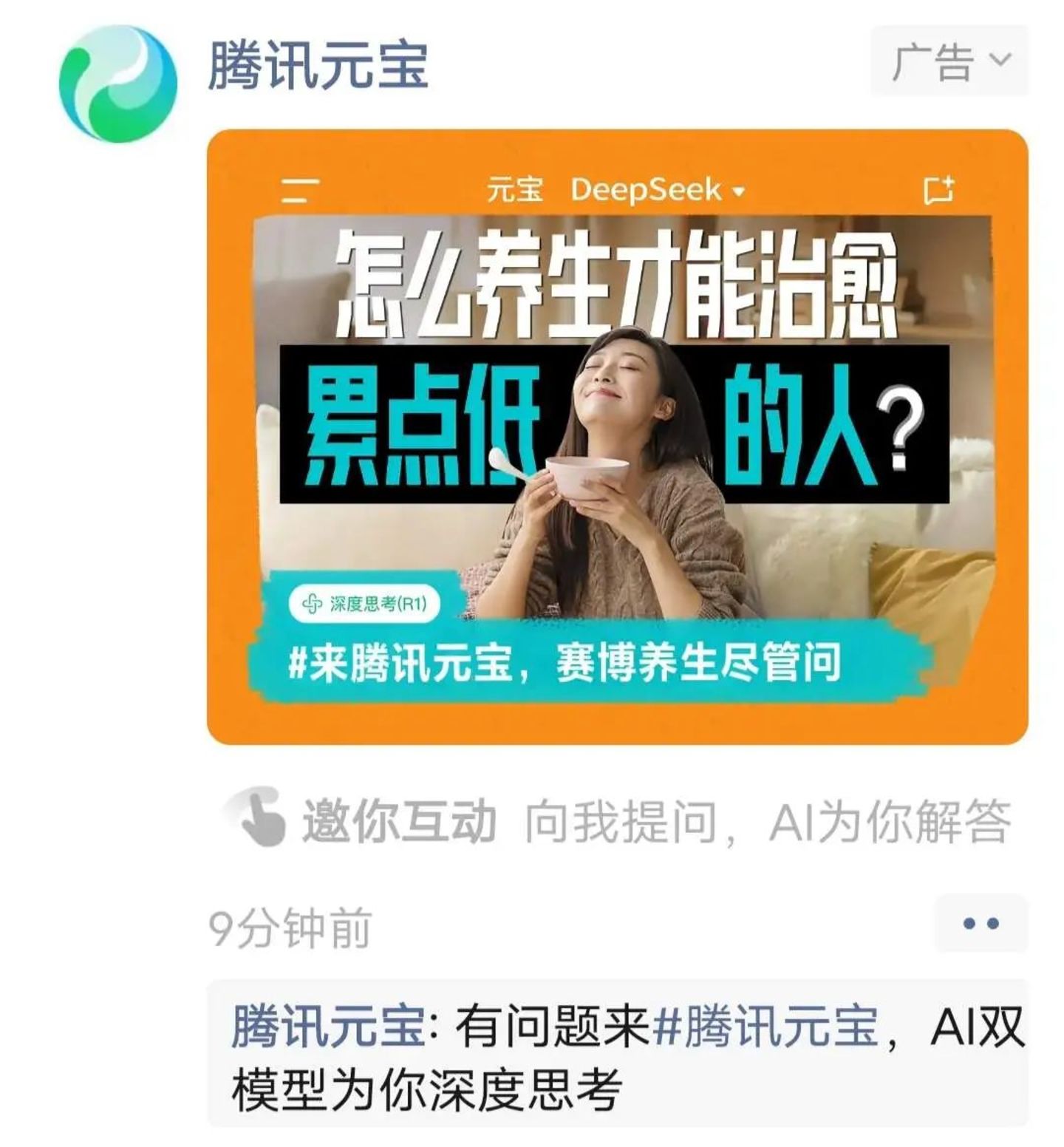
Task: Open the ad image about 累点低的人
Action: click(x=617, y=436)
